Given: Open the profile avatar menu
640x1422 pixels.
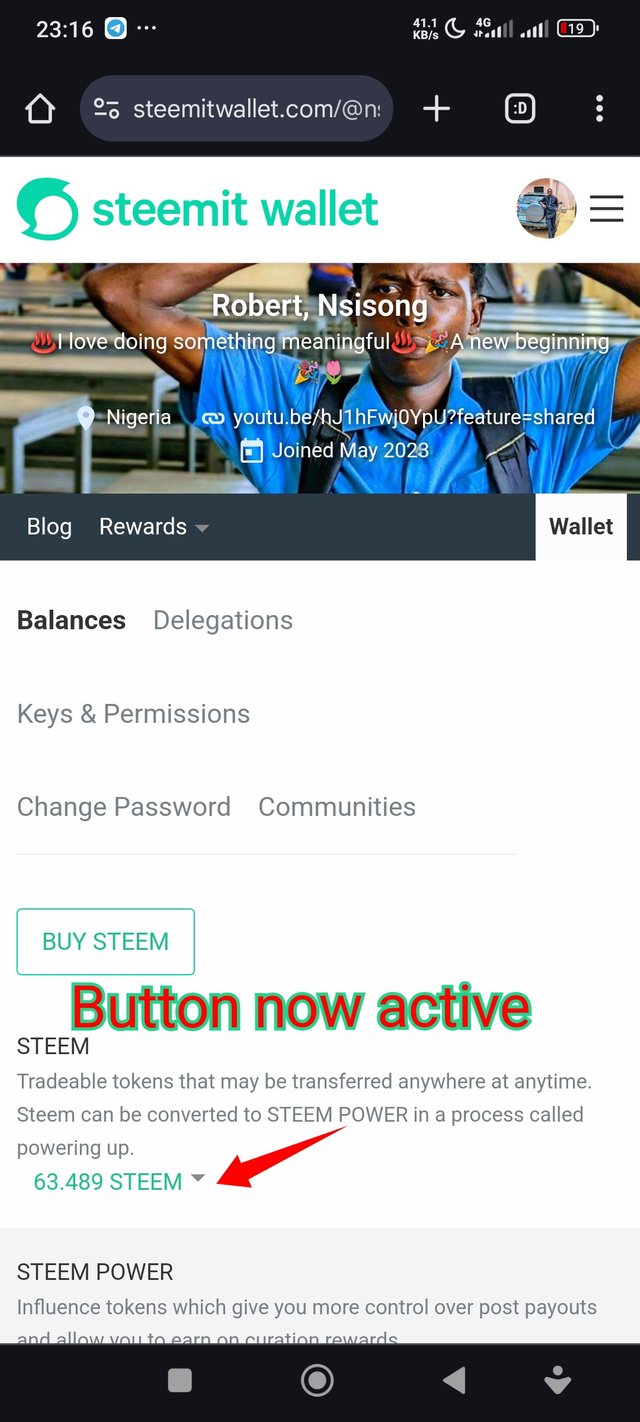Looking at the screenshot, I should tap(546, 209).
